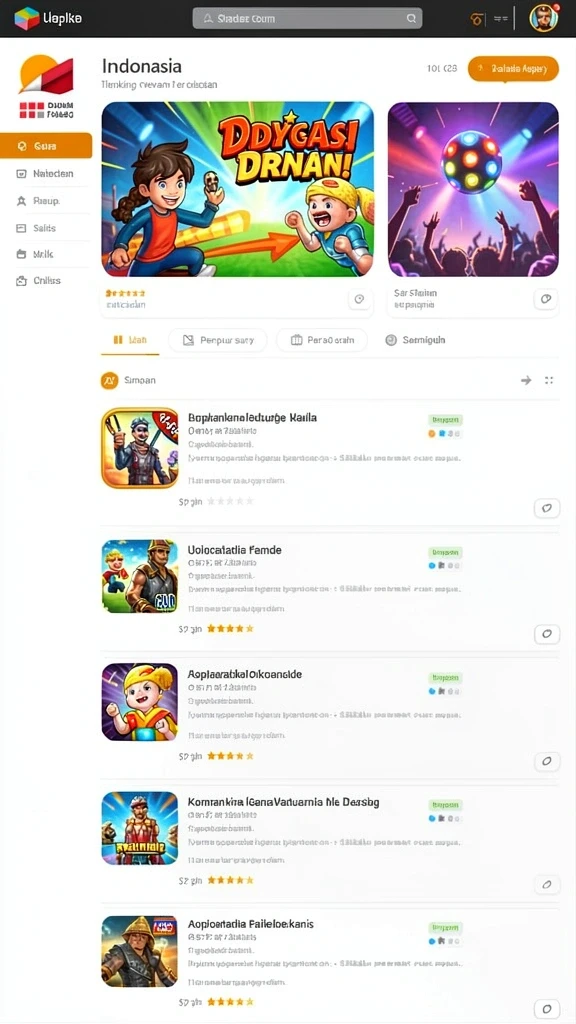The height and width of the screenshot is (1024, 576).
Task: Open the profile avatar in the top bar
Action: (x=543, y=18)
